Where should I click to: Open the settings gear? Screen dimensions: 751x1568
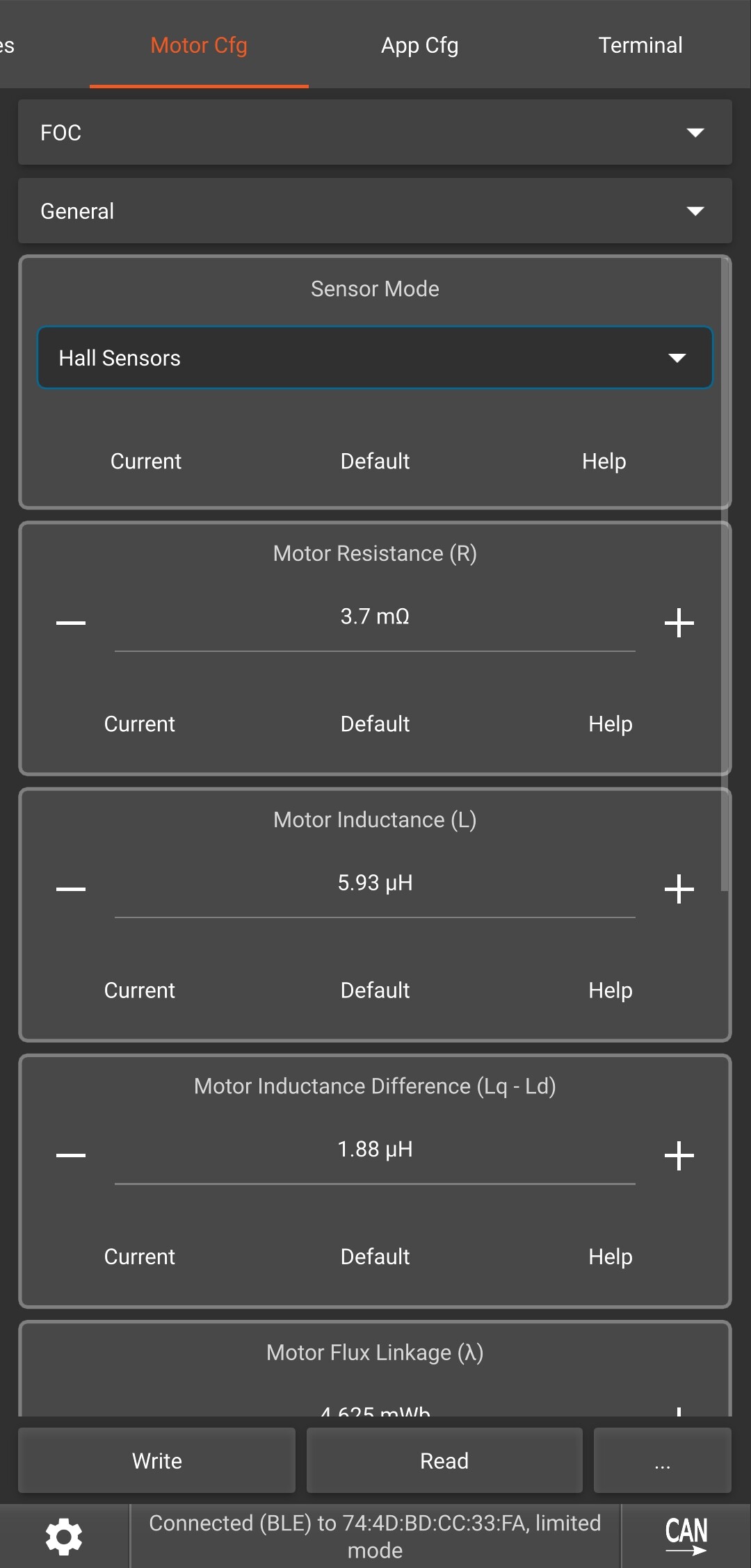coord(64,1536)
